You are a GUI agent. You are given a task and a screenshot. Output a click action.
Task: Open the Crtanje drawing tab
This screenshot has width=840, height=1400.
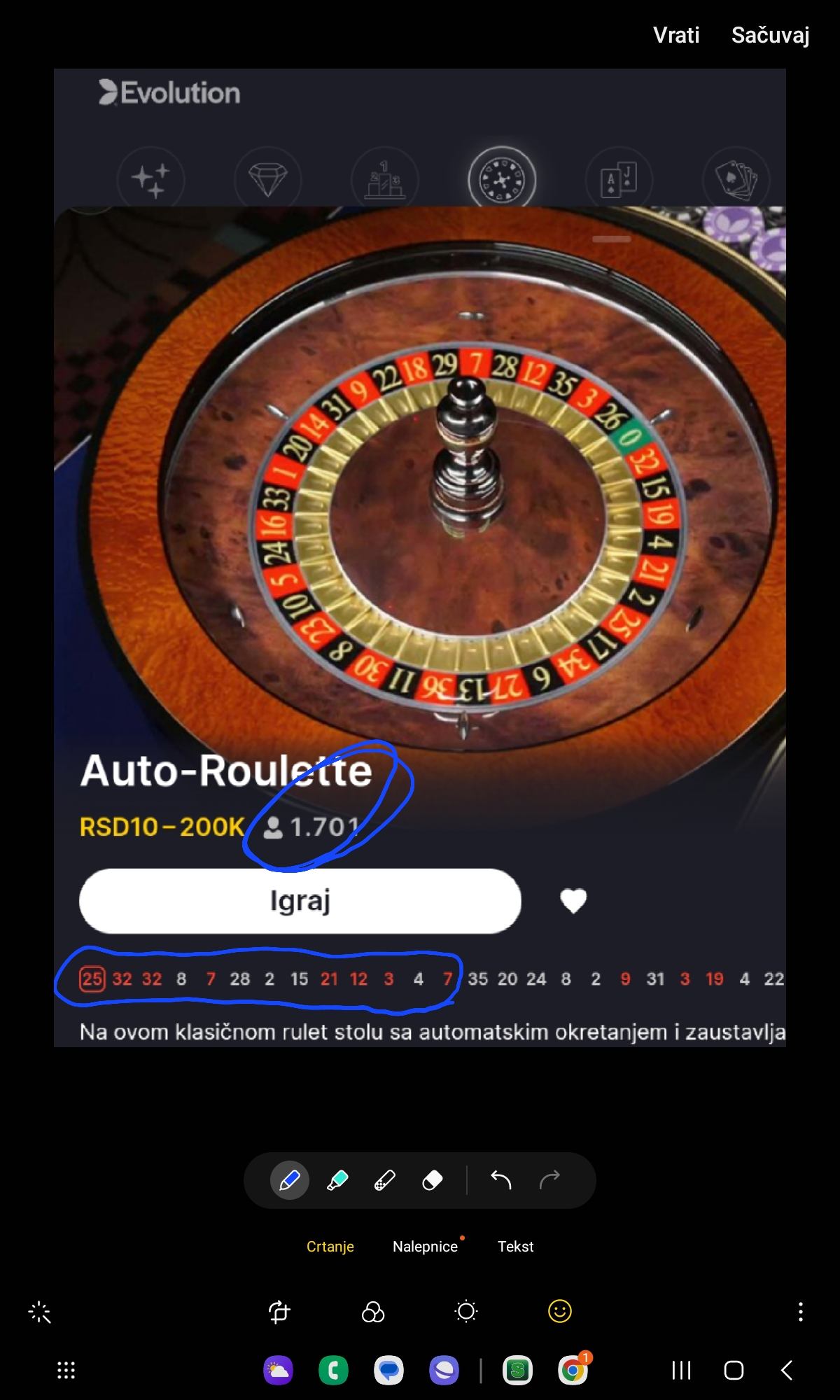click(x=330, y=1247)
